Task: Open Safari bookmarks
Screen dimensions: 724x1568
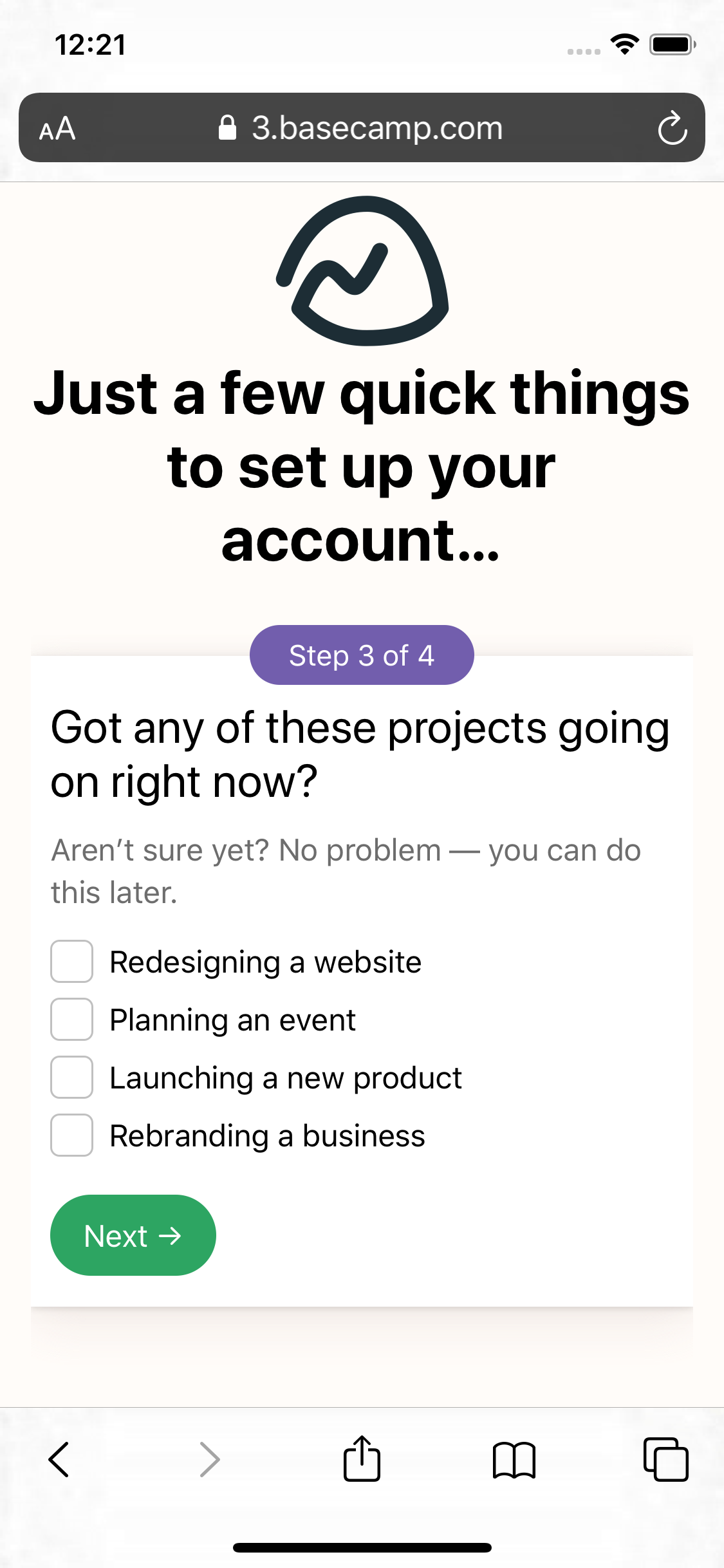Action: click(x=514, y=1460)
